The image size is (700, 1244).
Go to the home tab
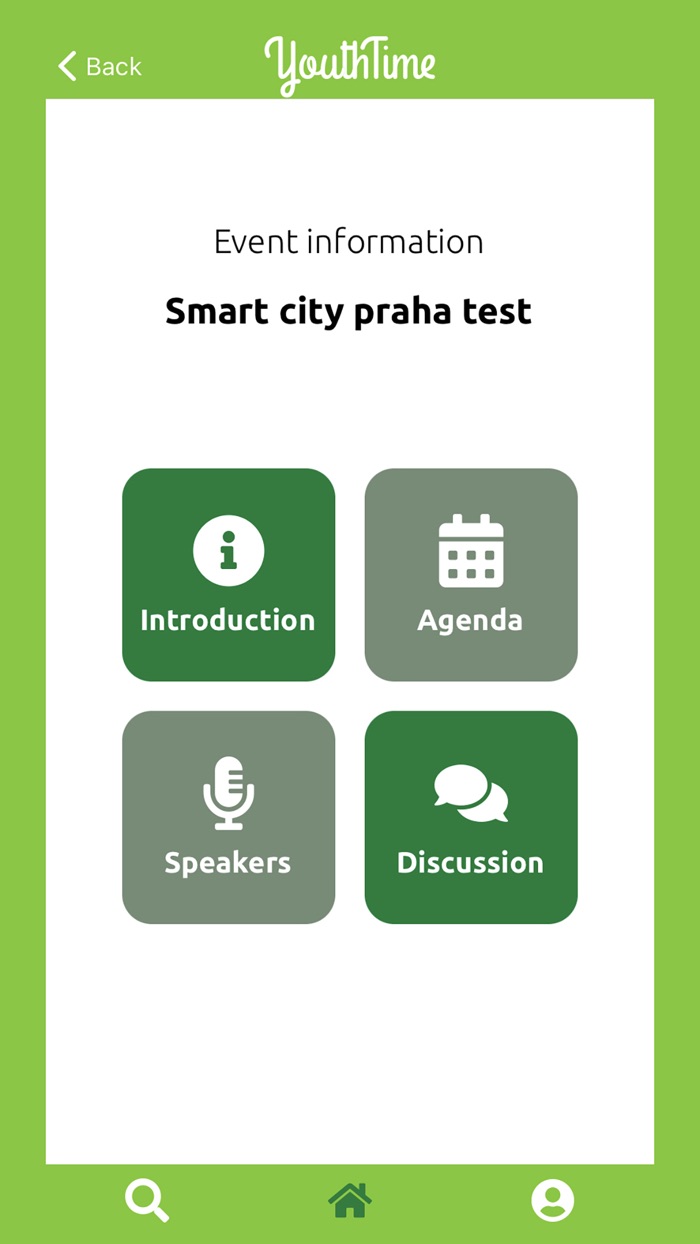350,1199
